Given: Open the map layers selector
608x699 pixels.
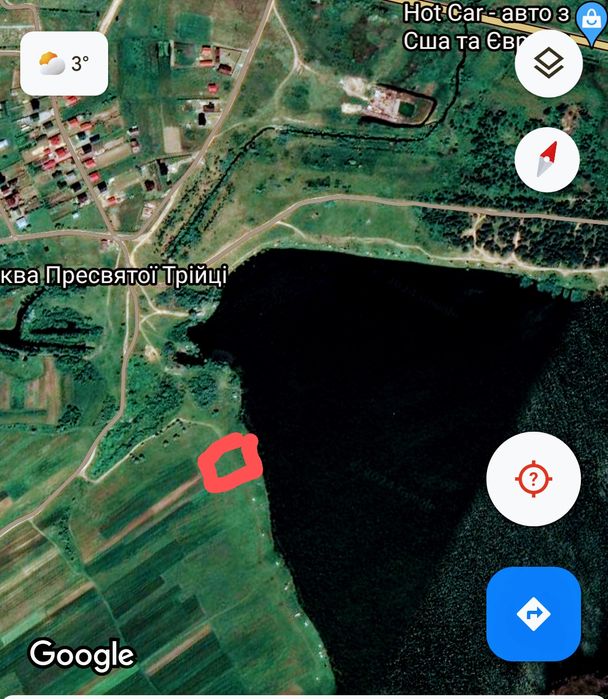Looking at the screenshot, I should click(548, 65).
